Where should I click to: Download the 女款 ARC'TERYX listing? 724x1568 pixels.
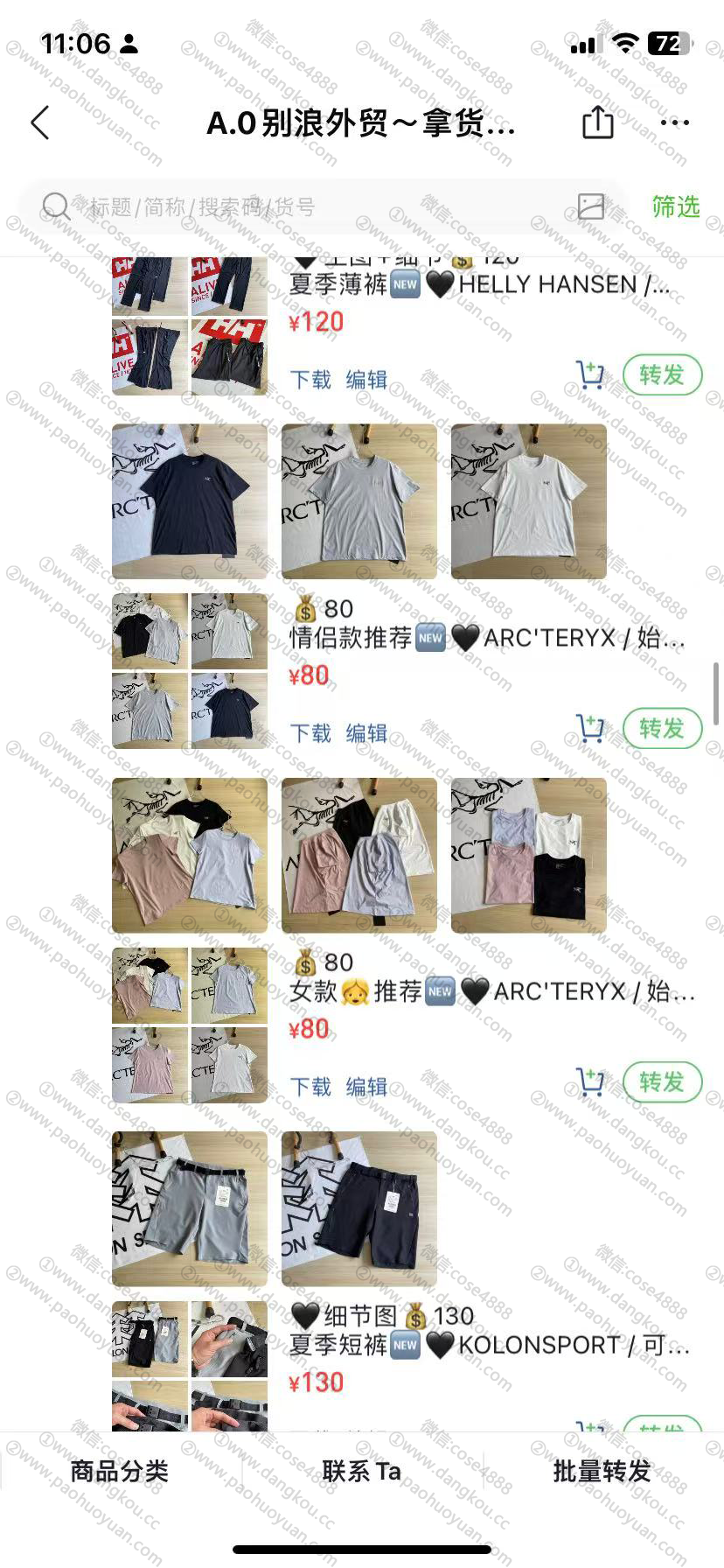310,1087
